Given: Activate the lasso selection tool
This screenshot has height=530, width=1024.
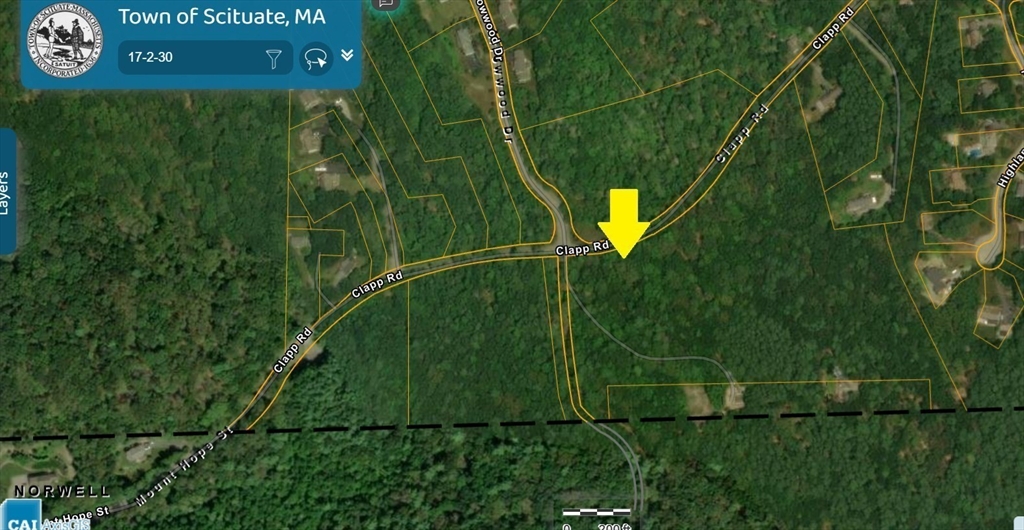Looking at the screenshot, I should (x=316, y=58).
